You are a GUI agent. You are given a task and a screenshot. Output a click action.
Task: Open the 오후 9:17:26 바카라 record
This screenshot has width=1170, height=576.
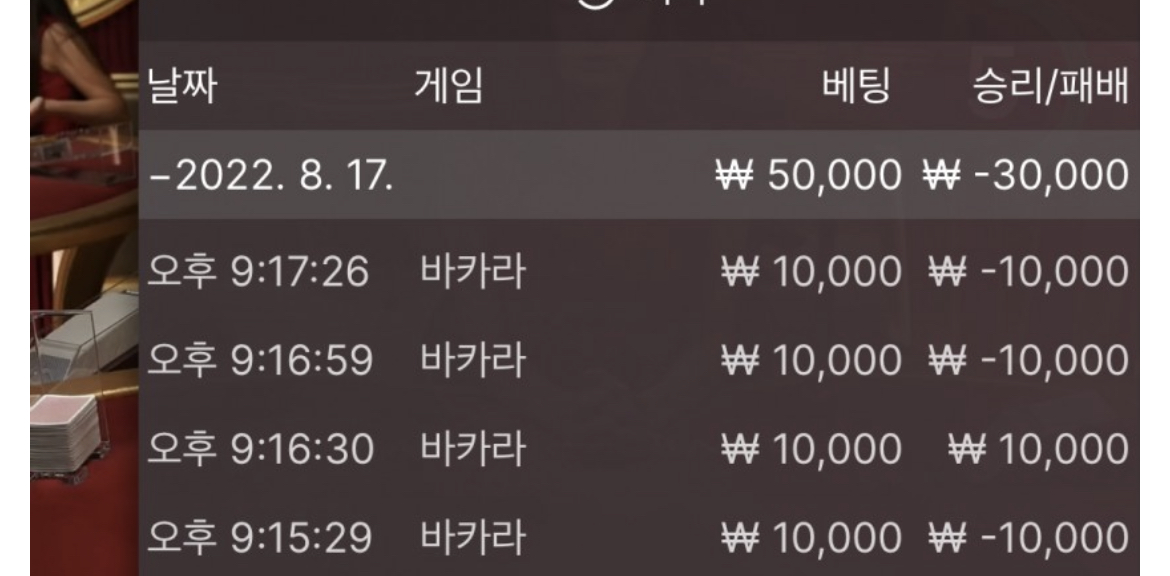pyautogui.click(x=637, y=271)
